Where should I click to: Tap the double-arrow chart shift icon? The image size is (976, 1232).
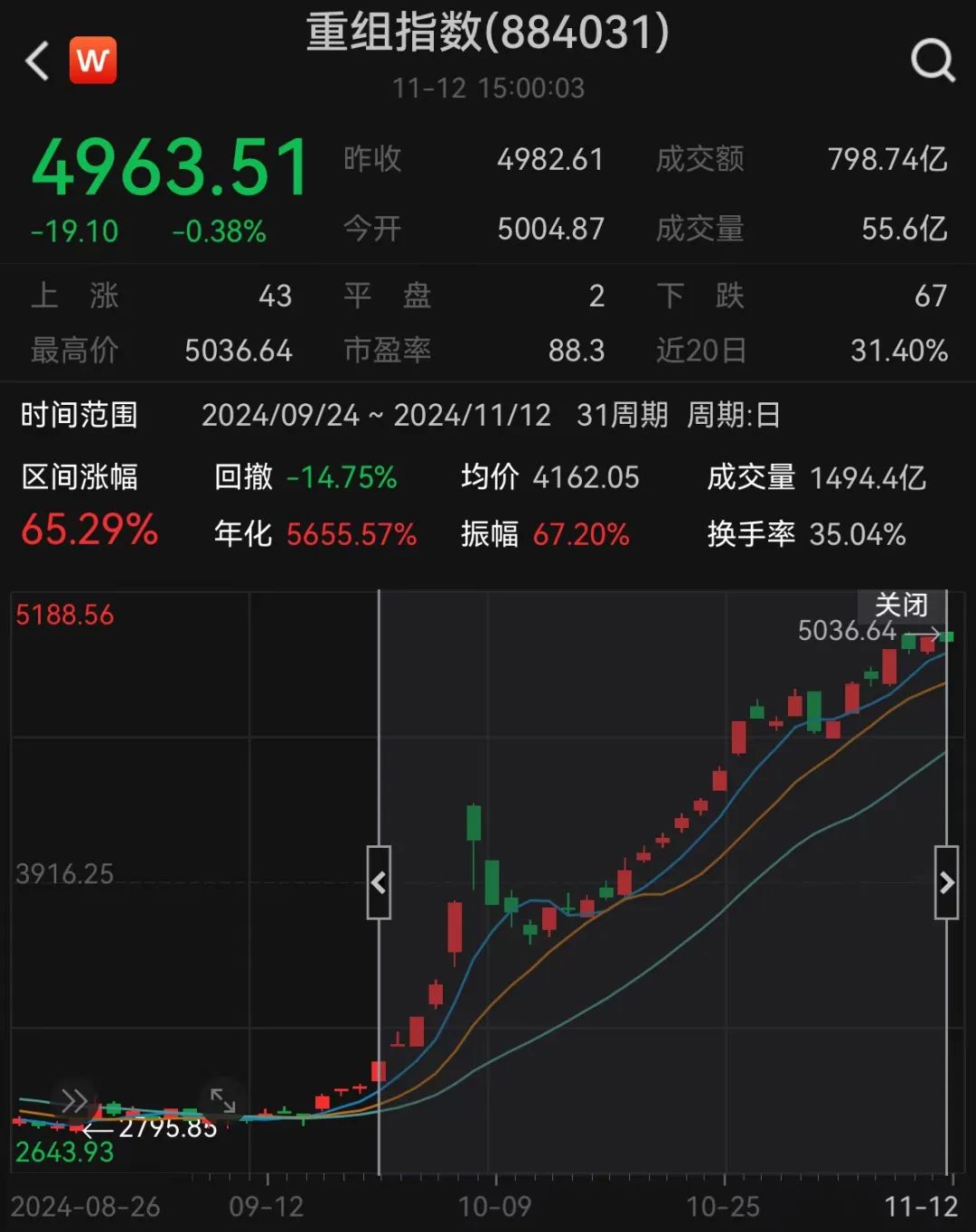[x=73, y=1100]
